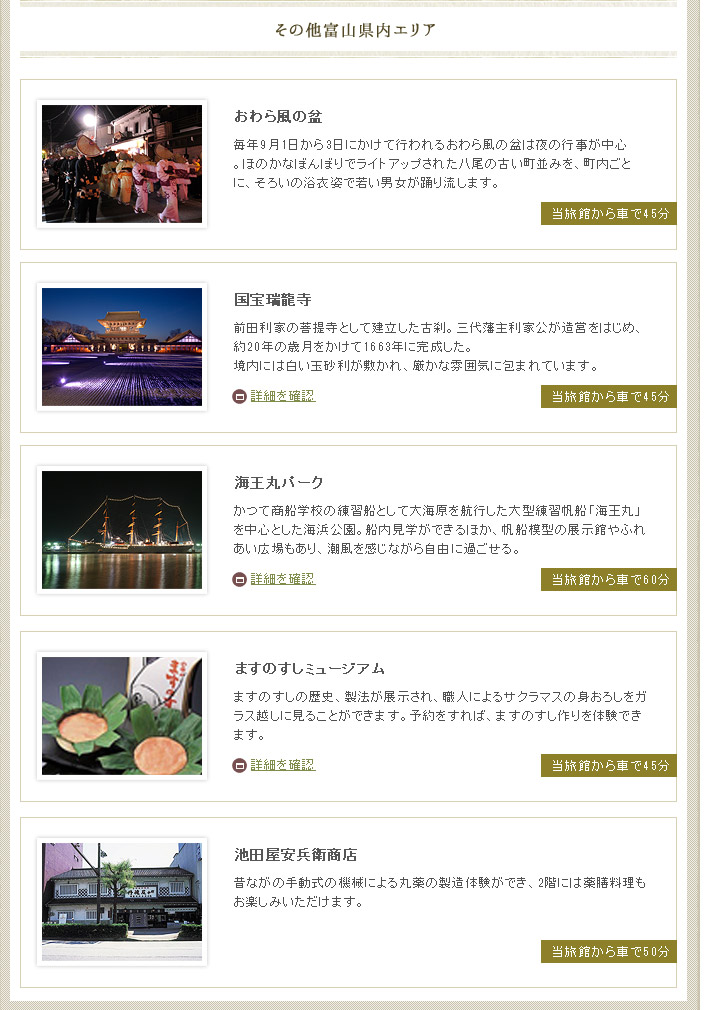Image resolution: width=704 pixels, height=1010 pixels.
Task: Open 詳細を確認 link under ますのすしミュージアム
Action: pyautogui.click(x=282, y=765)
